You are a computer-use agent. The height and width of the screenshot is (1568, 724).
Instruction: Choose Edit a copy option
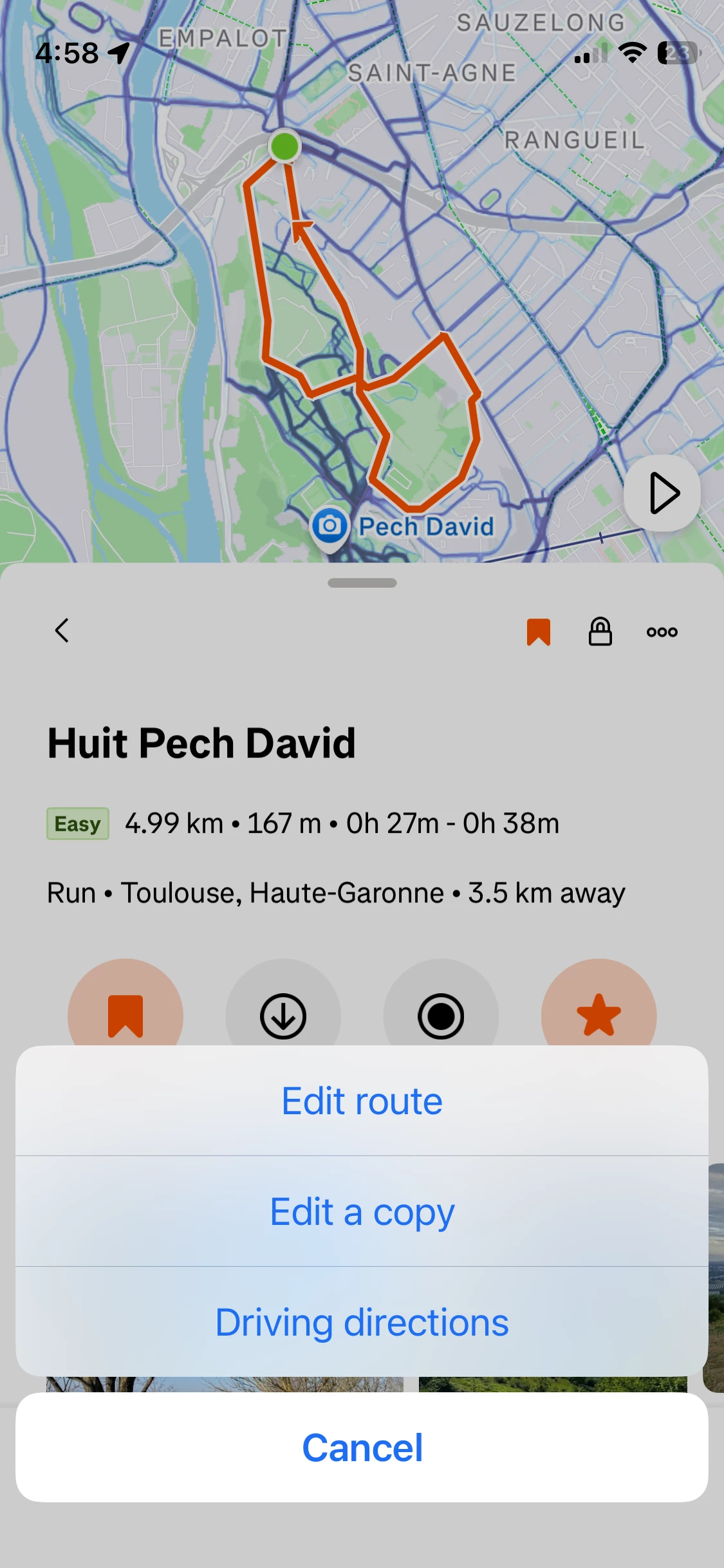tap(362, 1211)
